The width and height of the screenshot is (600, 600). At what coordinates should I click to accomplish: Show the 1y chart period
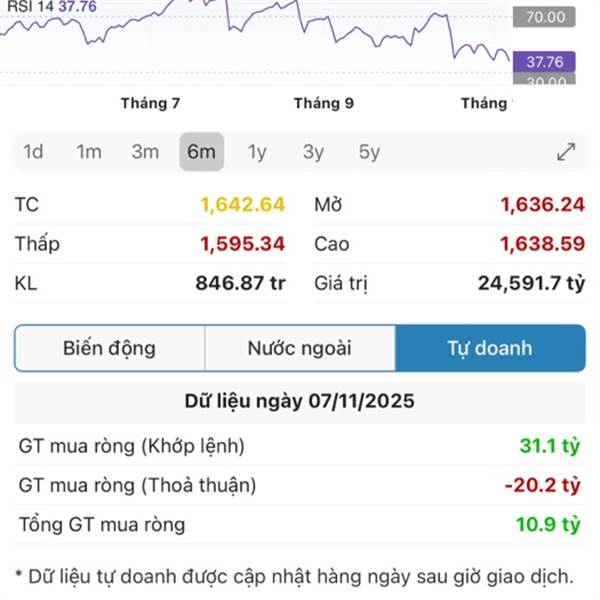coord(257,152)
